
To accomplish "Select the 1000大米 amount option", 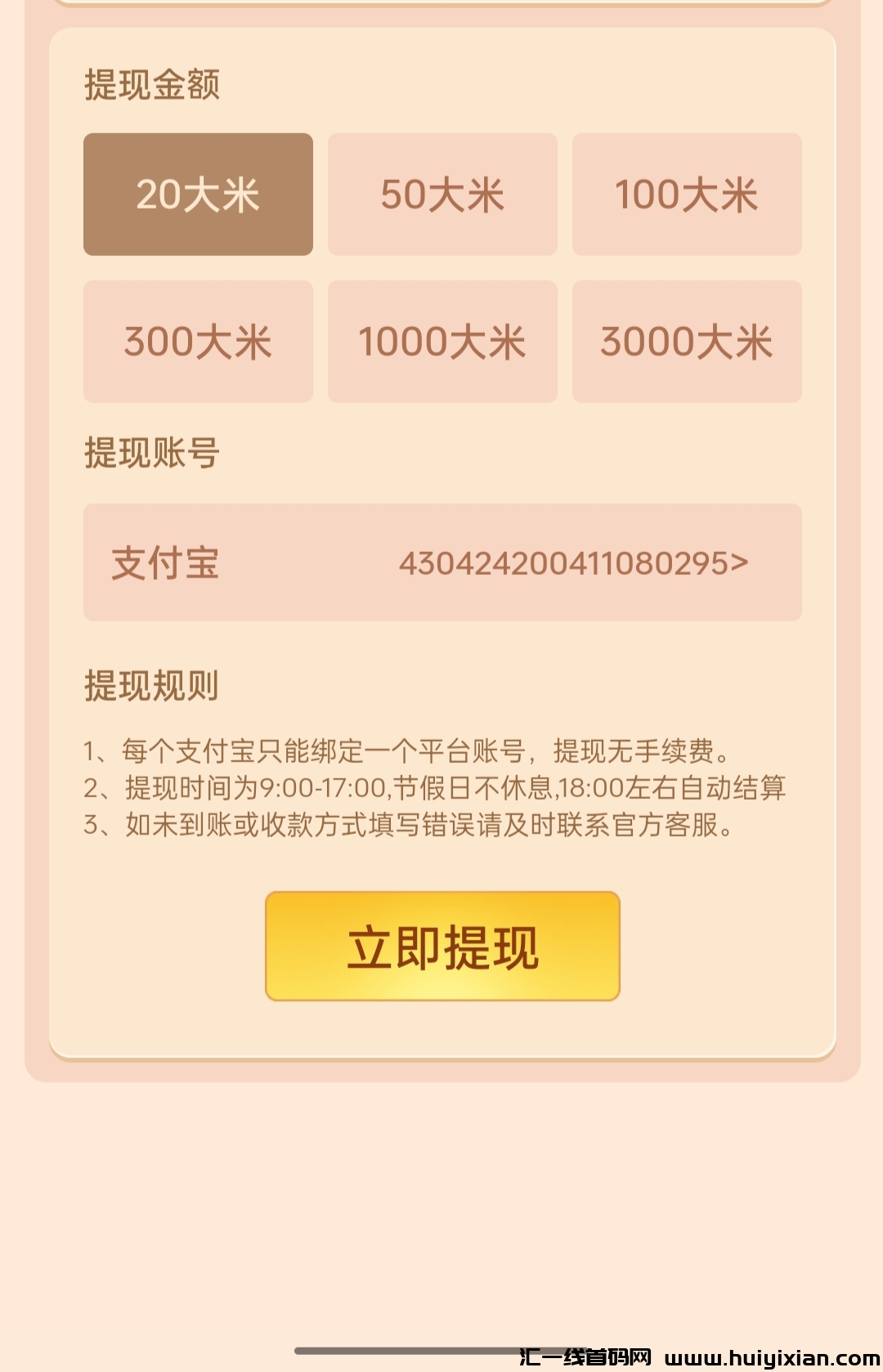I will tap(441, 341).
